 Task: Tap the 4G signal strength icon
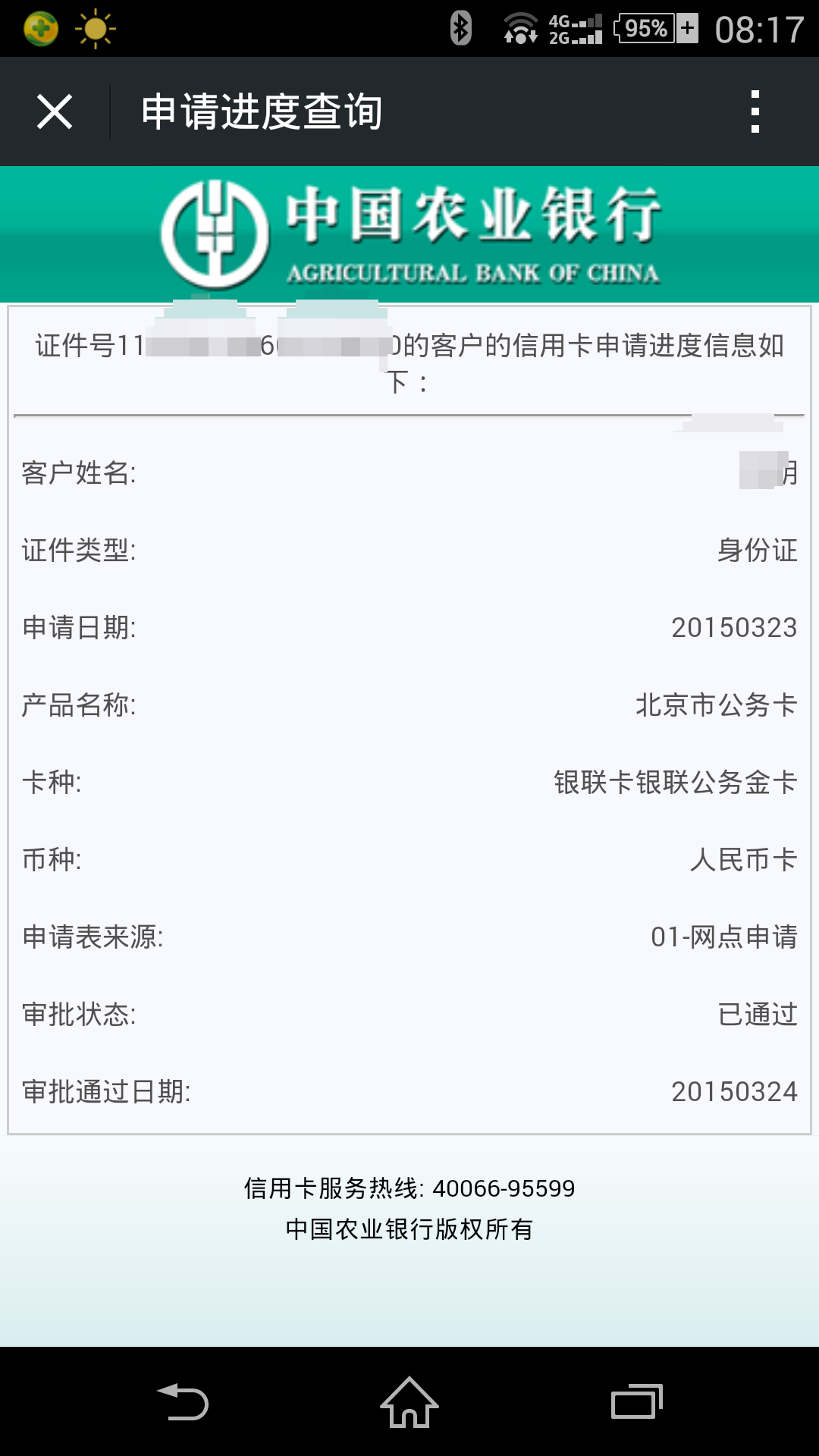click(578, 19)
